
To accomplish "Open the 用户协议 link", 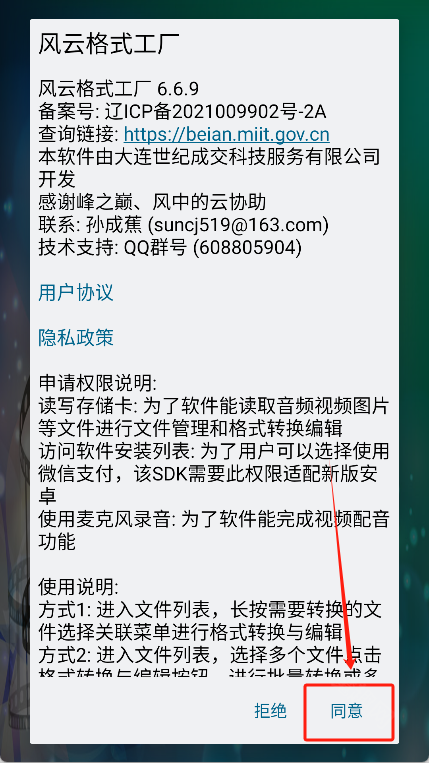I will click(x=76, y=292).
